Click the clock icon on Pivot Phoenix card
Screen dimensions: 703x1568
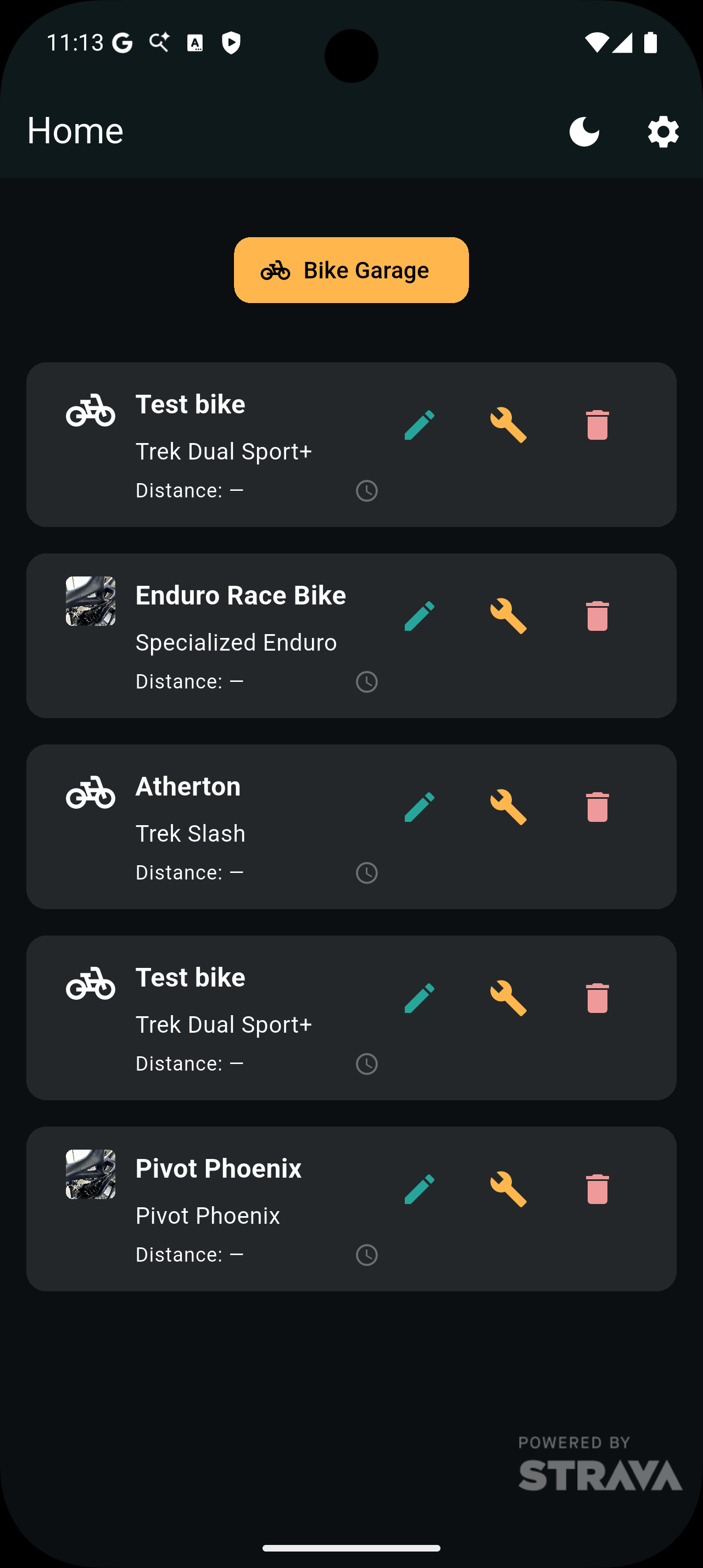click(366, 1255)
